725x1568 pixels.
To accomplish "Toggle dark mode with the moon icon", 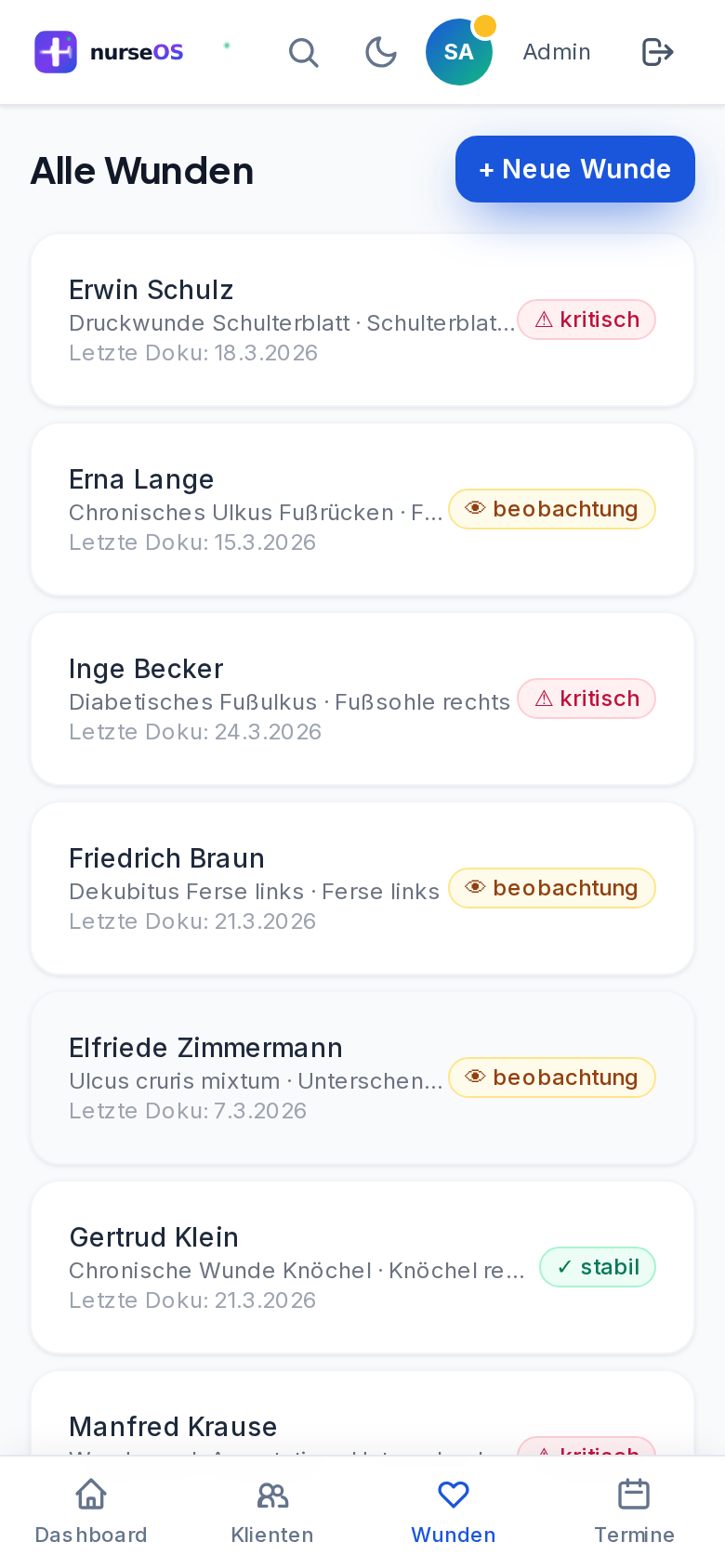I will [381, 52].
